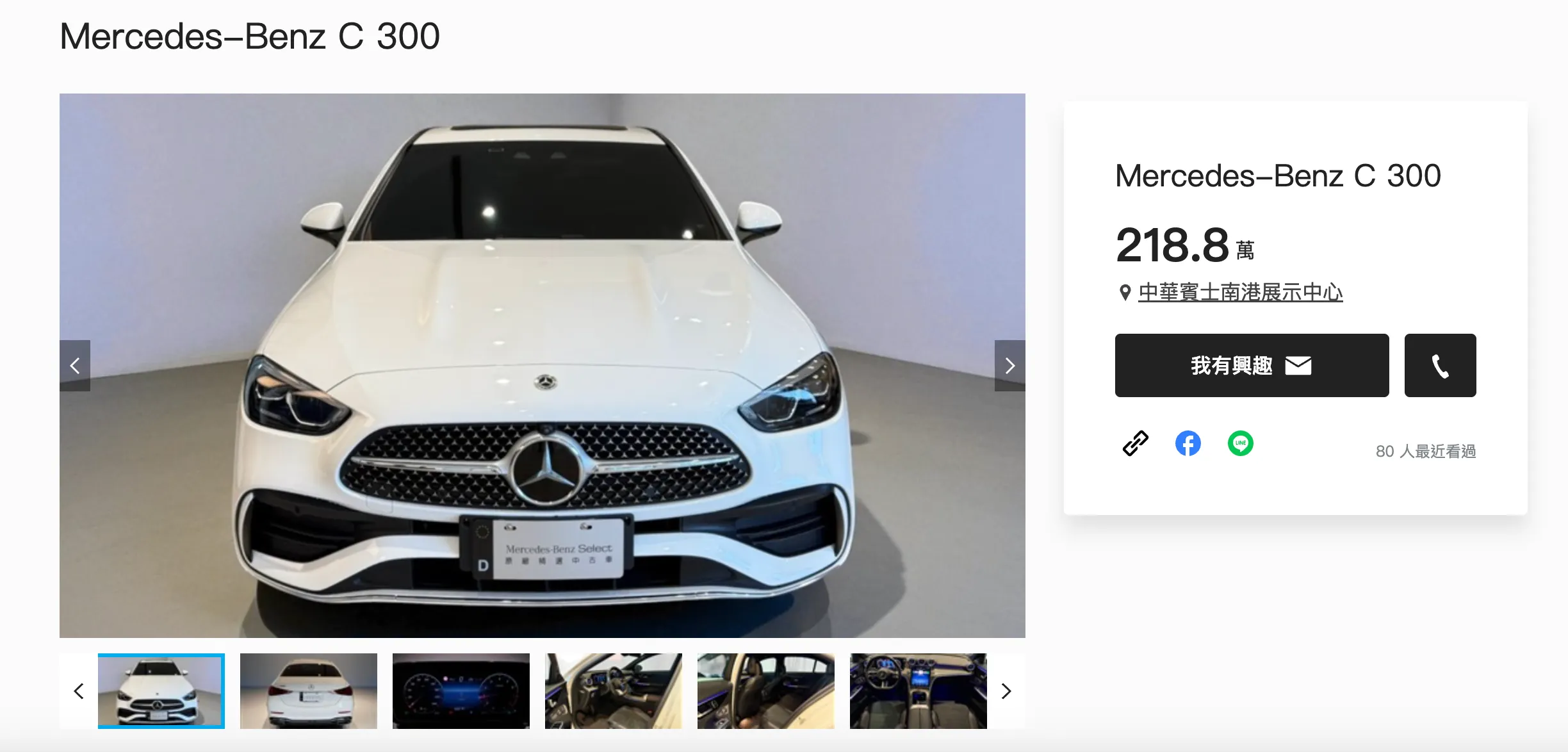Copy the listing link
The width and height of the screenshot is (1568, 752).
point(1136,443)
